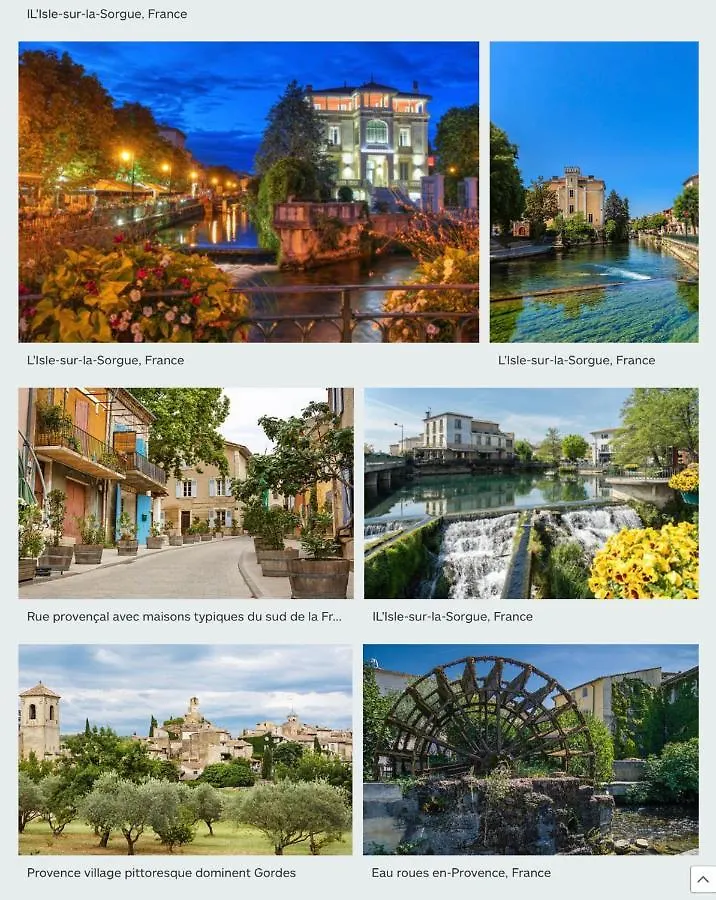Open the tall river photo with blue sky
This screenshot has width=716, height=900.
point(594,192)
